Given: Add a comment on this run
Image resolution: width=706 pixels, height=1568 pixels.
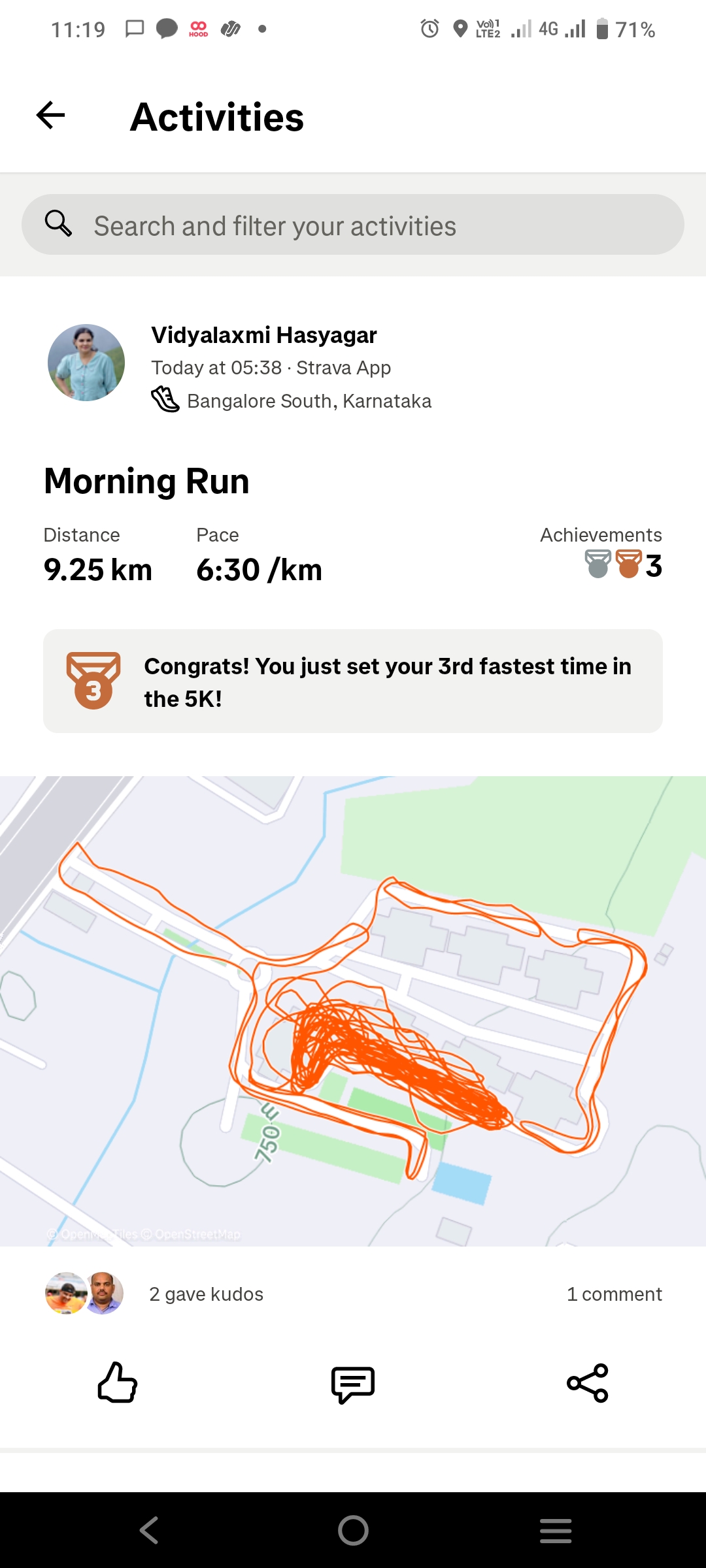Looking at the screenshot, I should (353, 1384).
